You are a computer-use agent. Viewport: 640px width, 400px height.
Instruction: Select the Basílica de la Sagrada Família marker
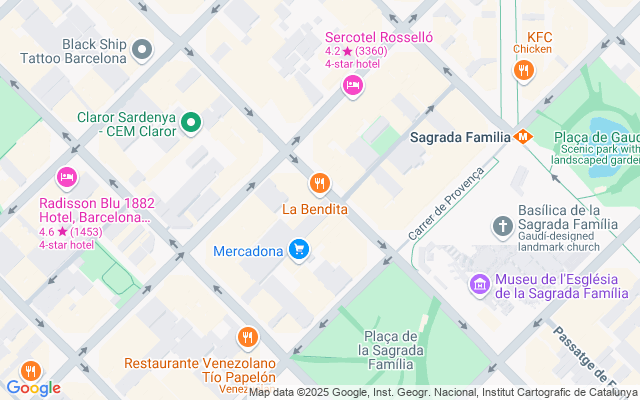click(x=502, y=227)
